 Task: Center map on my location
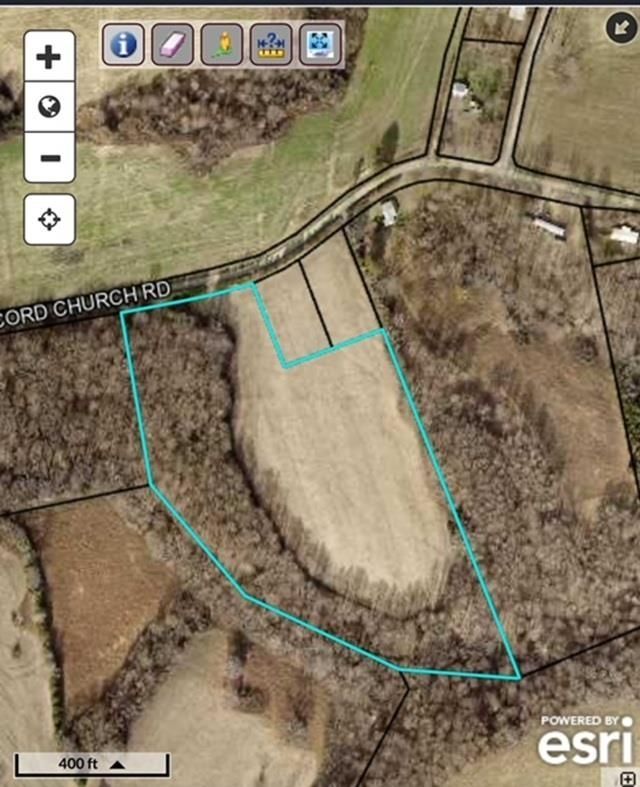tap(49, 220)
